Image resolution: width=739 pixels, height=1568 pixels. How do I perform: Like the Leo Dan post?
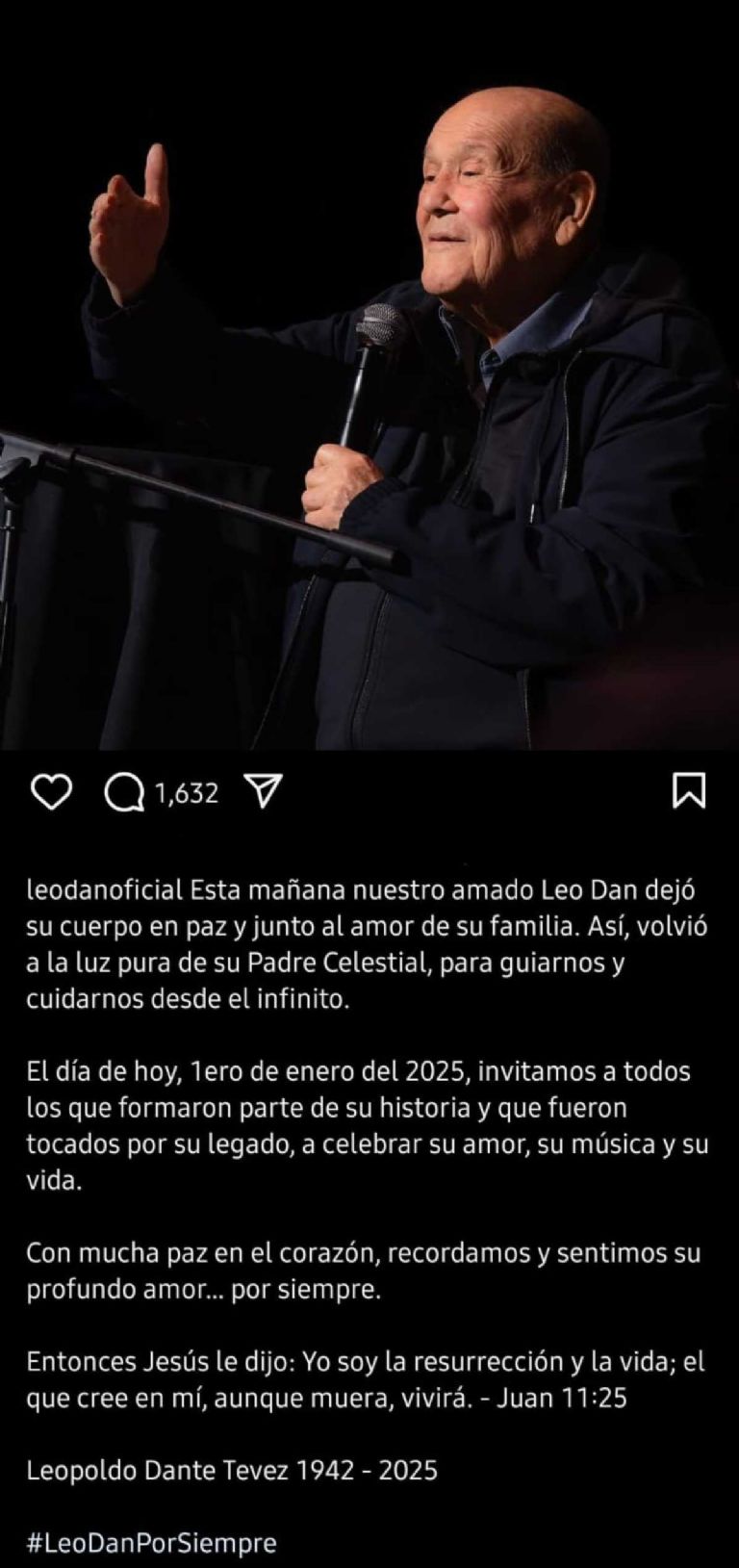tap(52, 792)
